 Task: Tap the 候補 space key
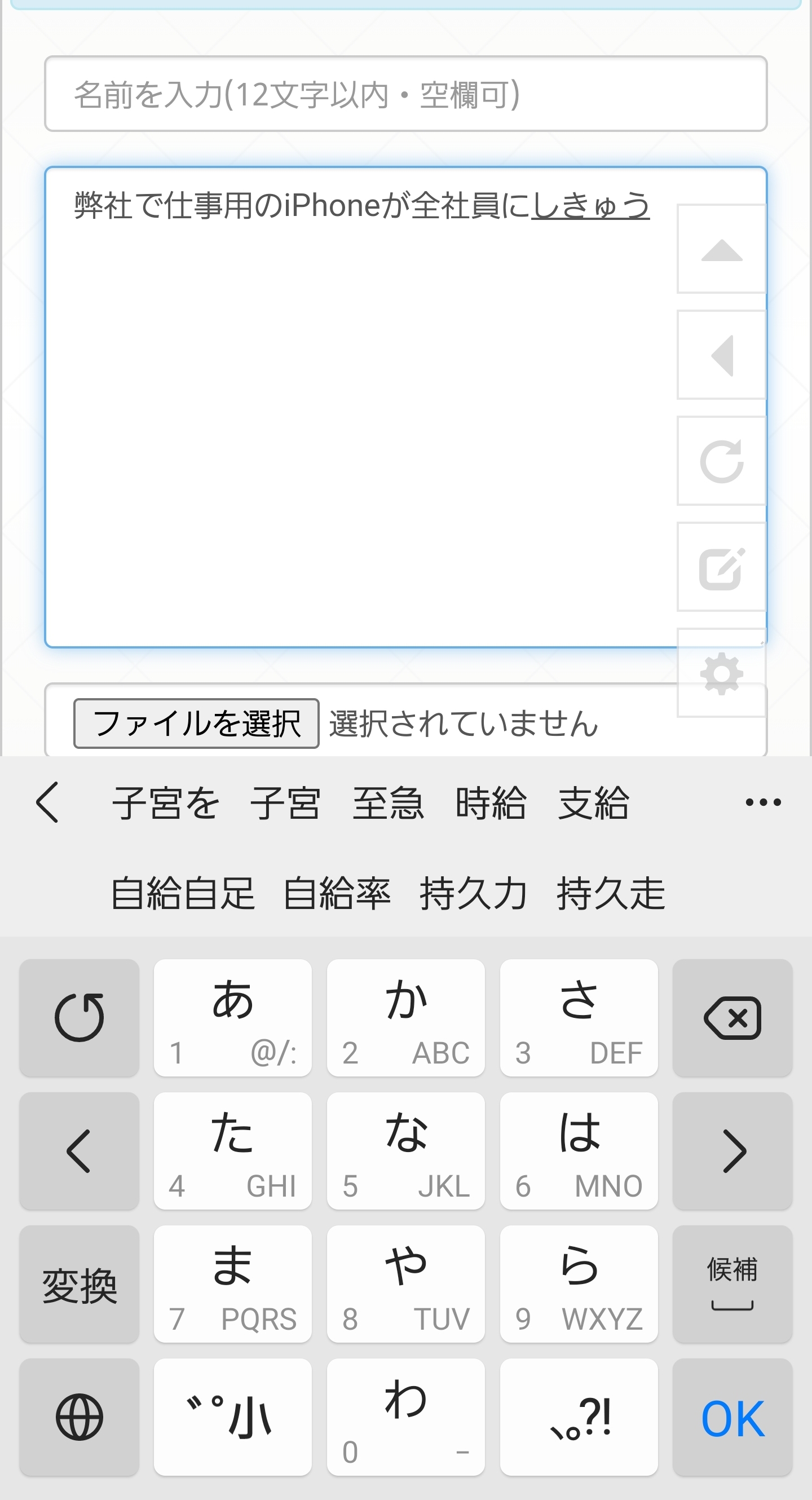click(732, 1285)
